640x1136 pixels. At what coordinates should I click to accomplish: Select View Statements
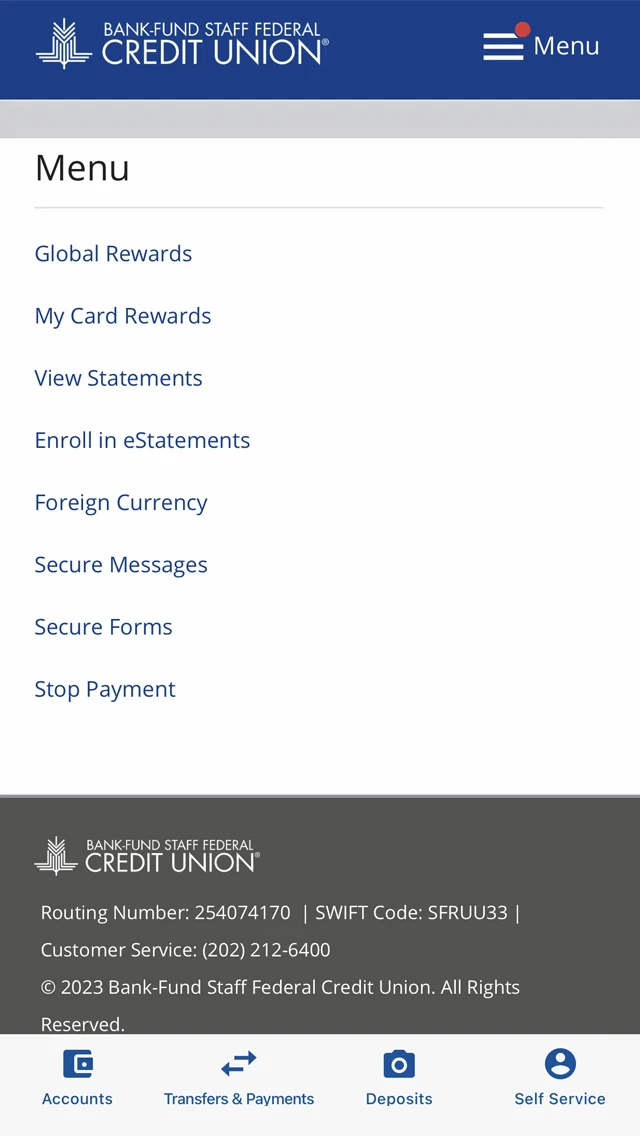tap(118, 378)
